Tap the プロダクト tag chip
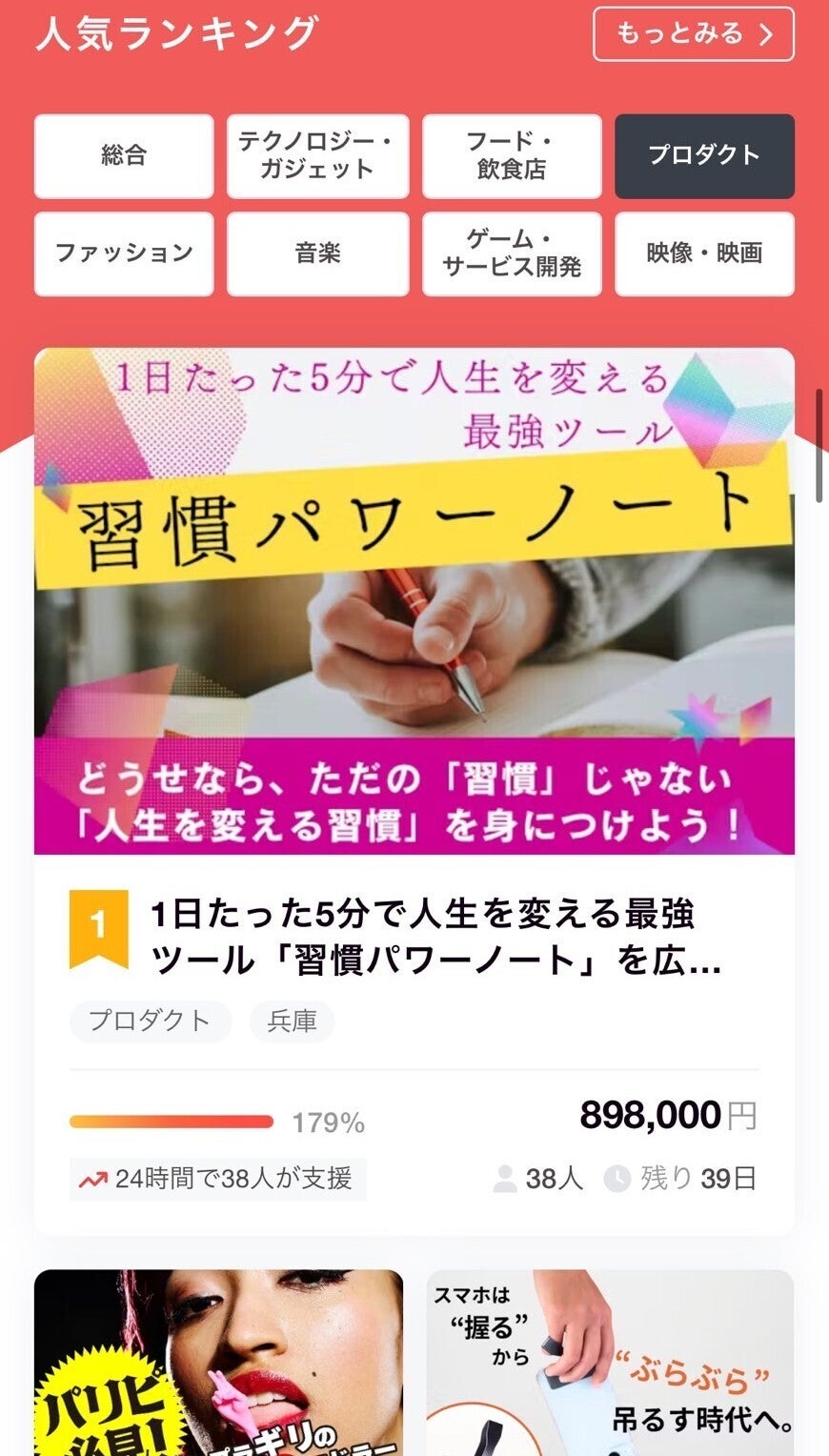The image size is (829, 1456). 150,1021
